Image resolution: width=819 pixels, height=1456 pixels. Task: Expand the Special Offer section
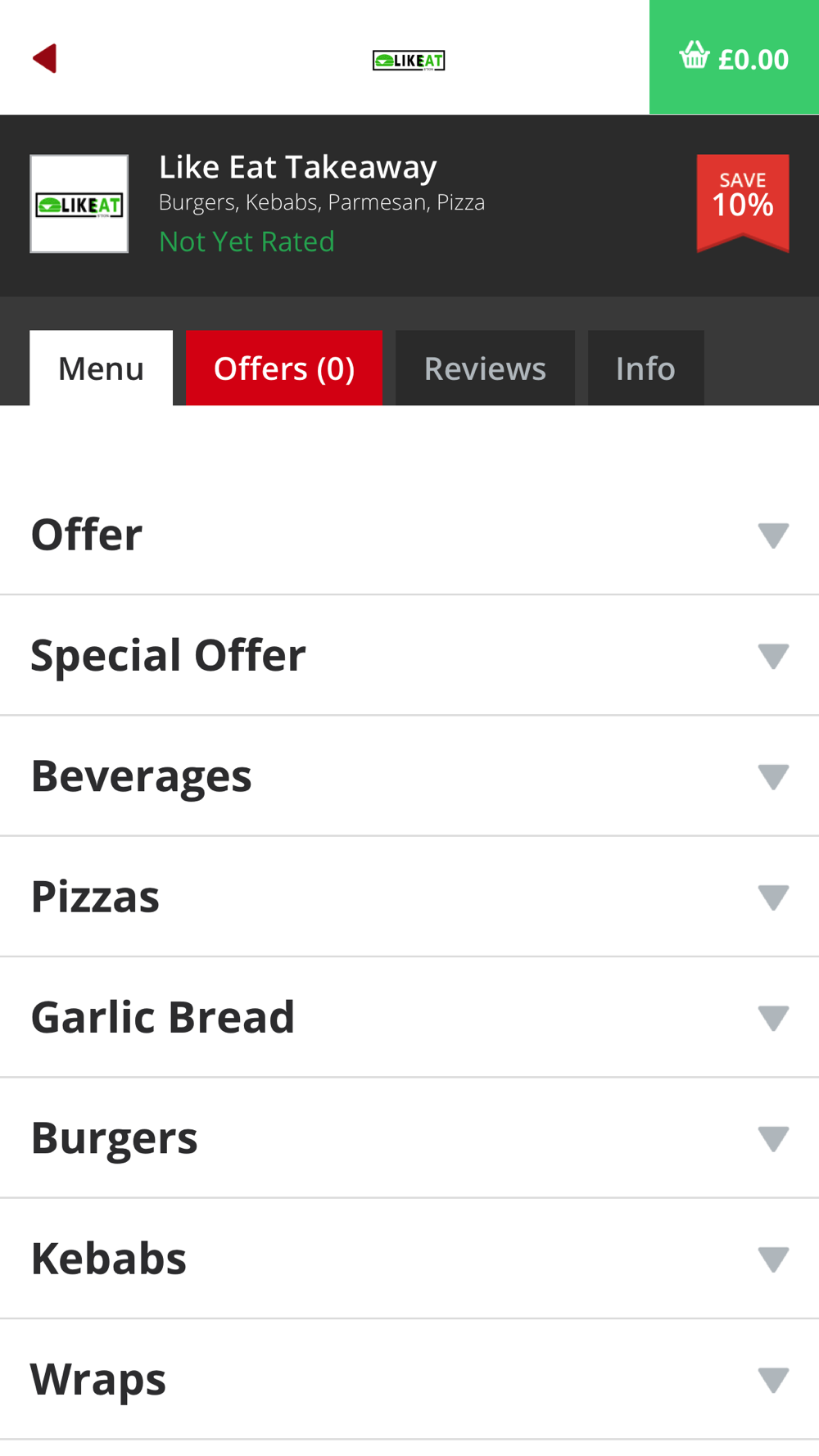(x=409, y=655)
